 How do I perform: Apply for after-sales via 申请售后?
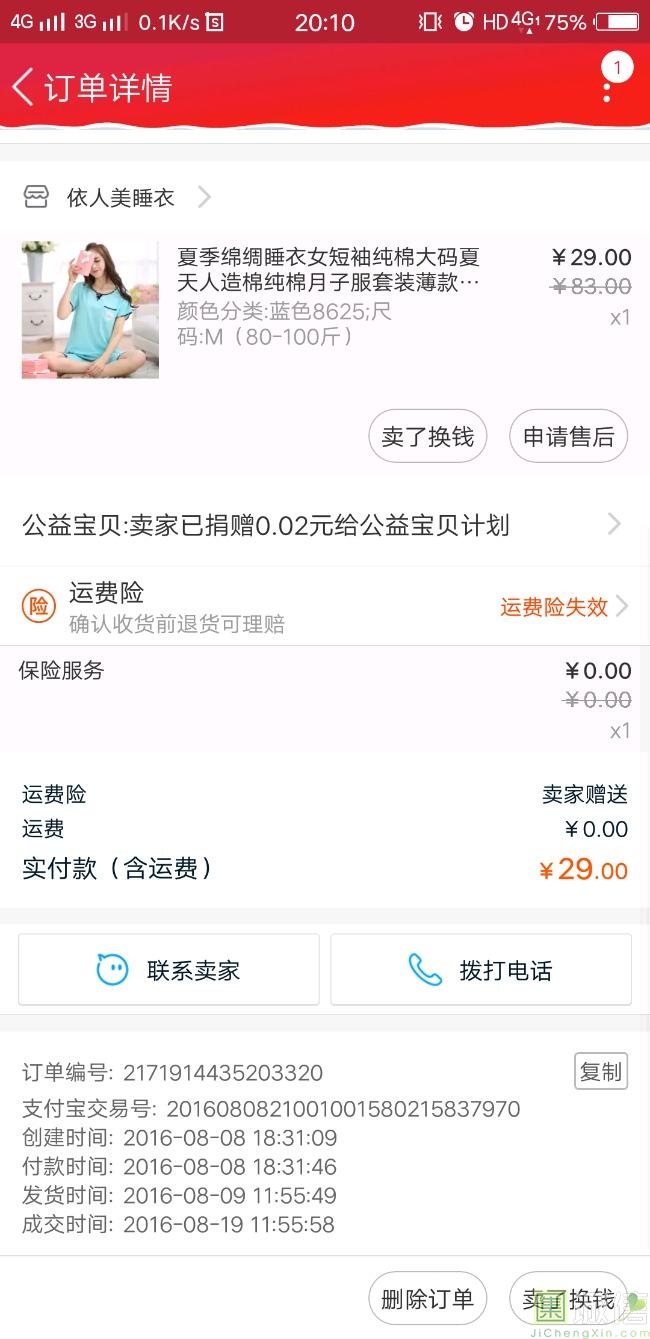coord(568,437)
